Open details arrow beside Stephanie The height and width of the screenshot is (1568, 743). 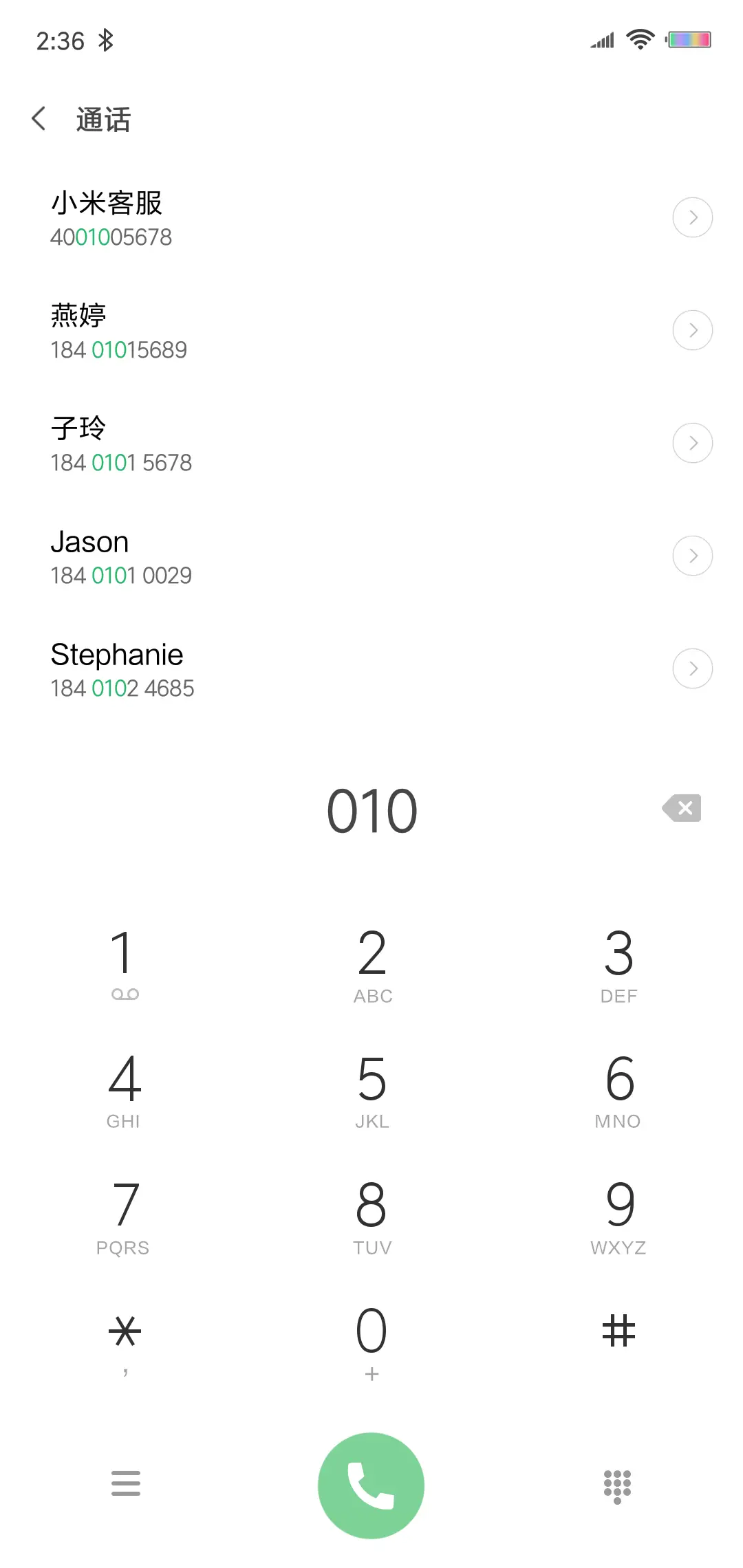[692, 668]
